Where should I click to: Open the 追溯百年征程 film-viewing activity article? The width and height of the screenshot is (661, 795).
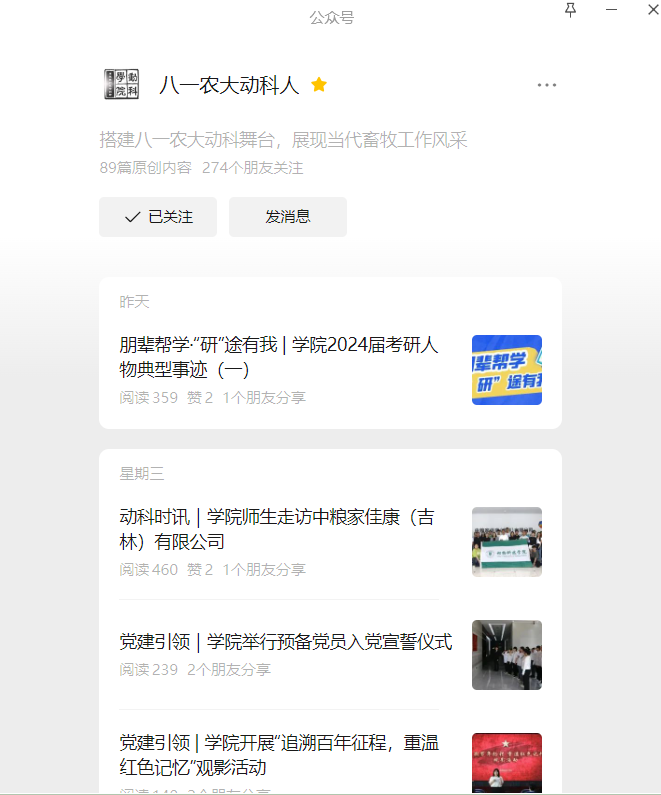(279, 755)
